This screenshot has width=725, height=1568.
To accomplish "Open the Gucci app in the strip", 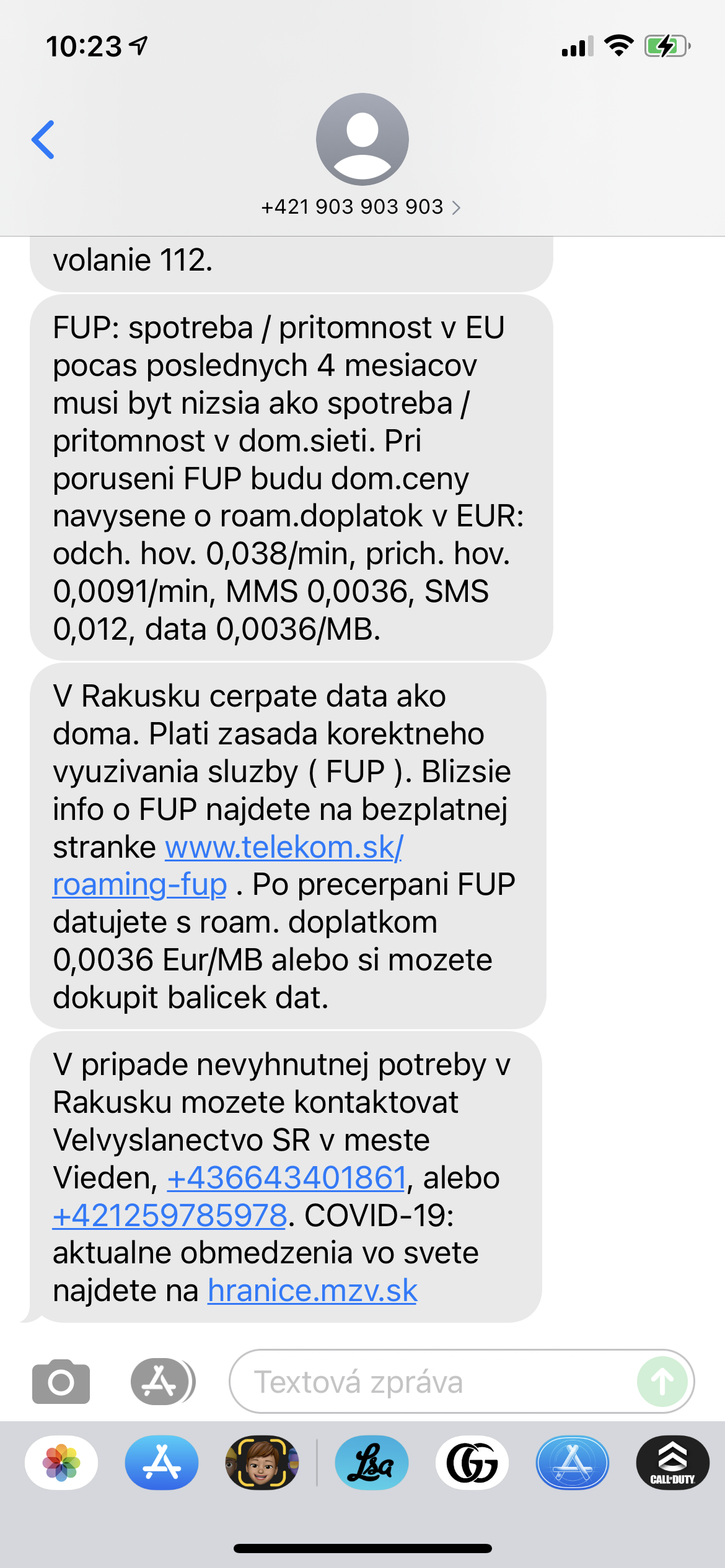I will click(472, 1463).
